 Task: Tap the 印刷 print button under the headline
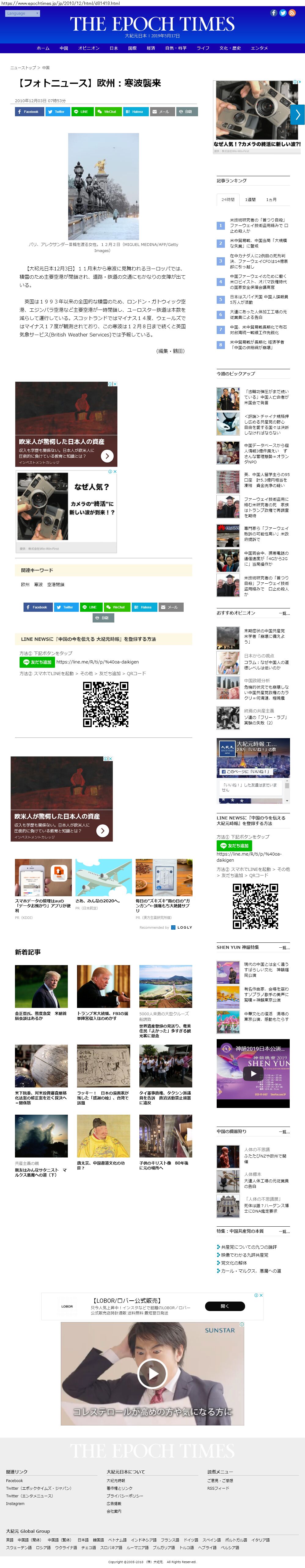click(187, 111)
